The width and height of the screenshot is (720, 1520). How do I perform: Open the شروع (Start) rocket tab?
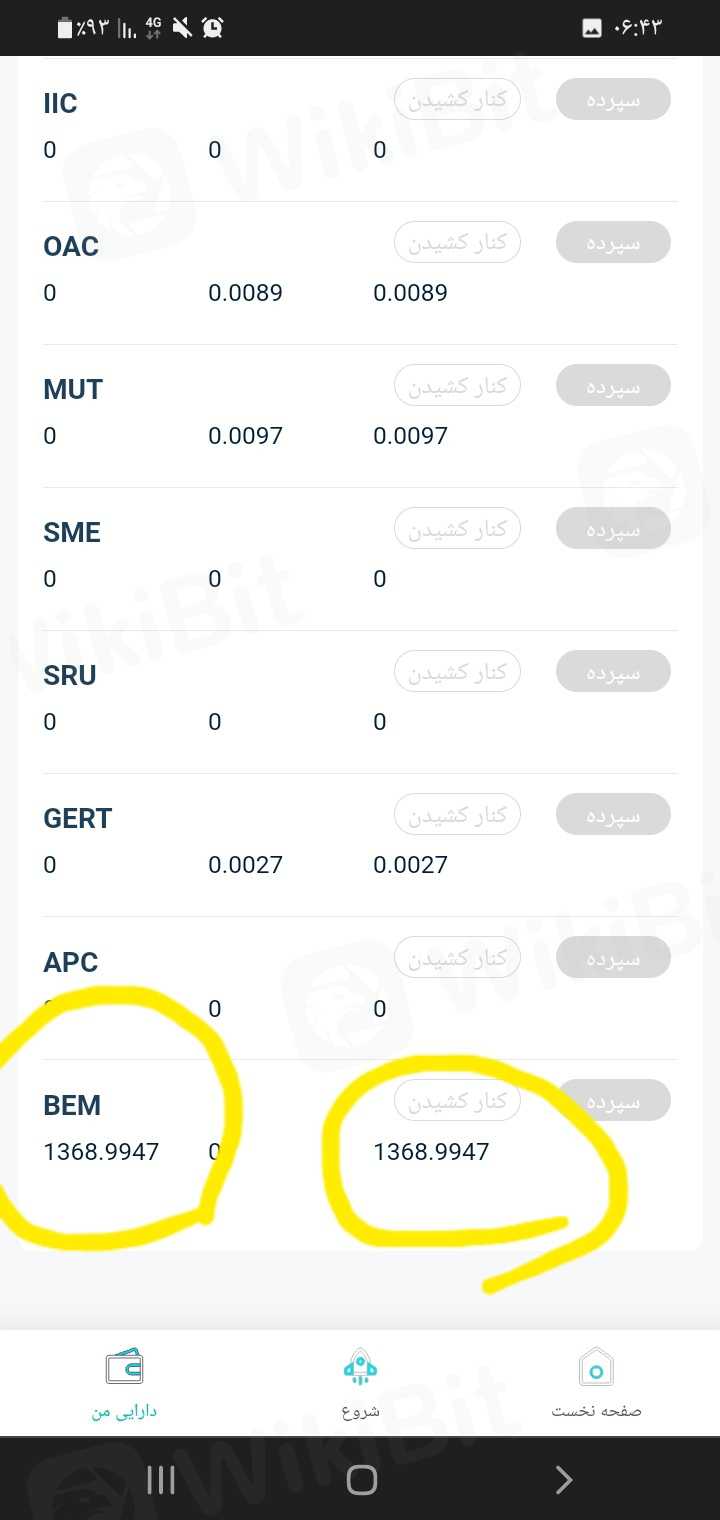pos(360,1384)
